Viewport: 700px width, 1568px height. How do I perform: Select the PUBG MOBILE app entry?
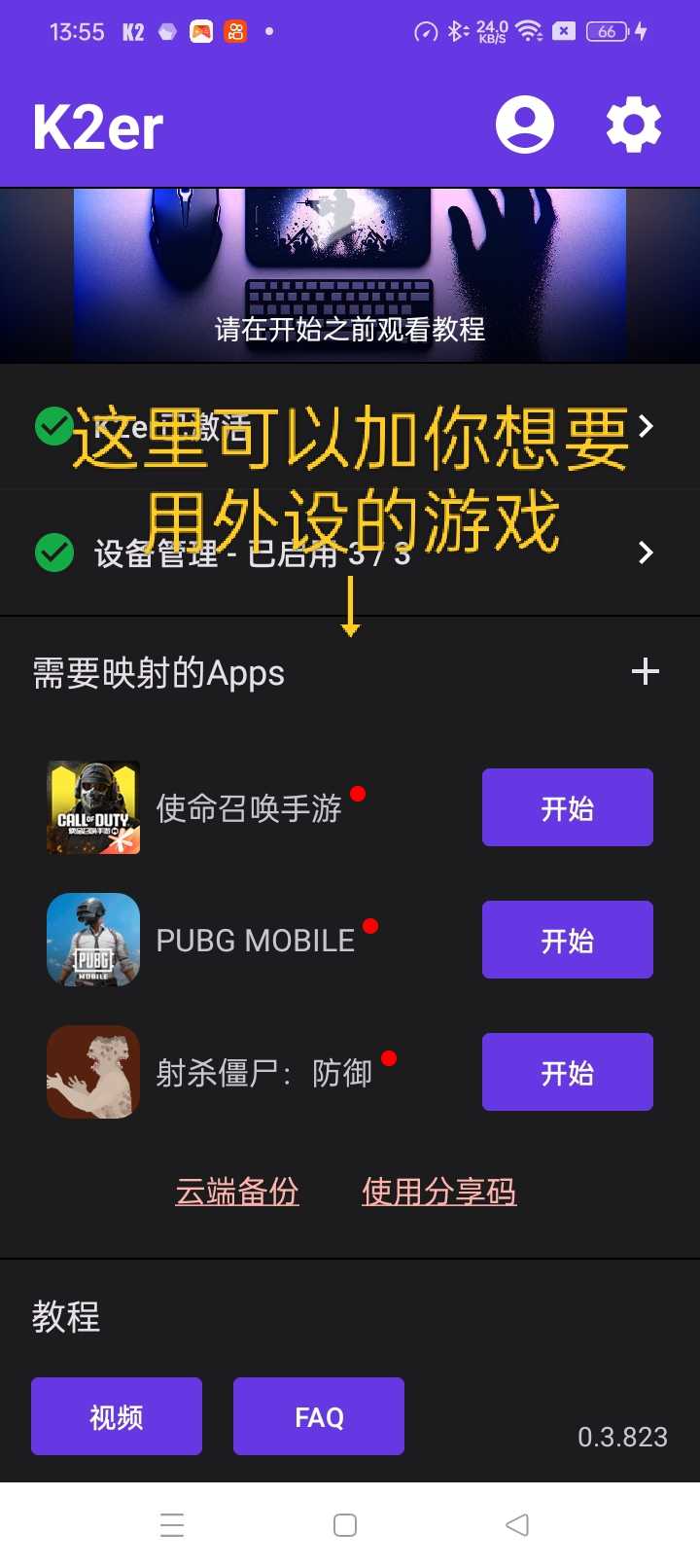[255, 940]
